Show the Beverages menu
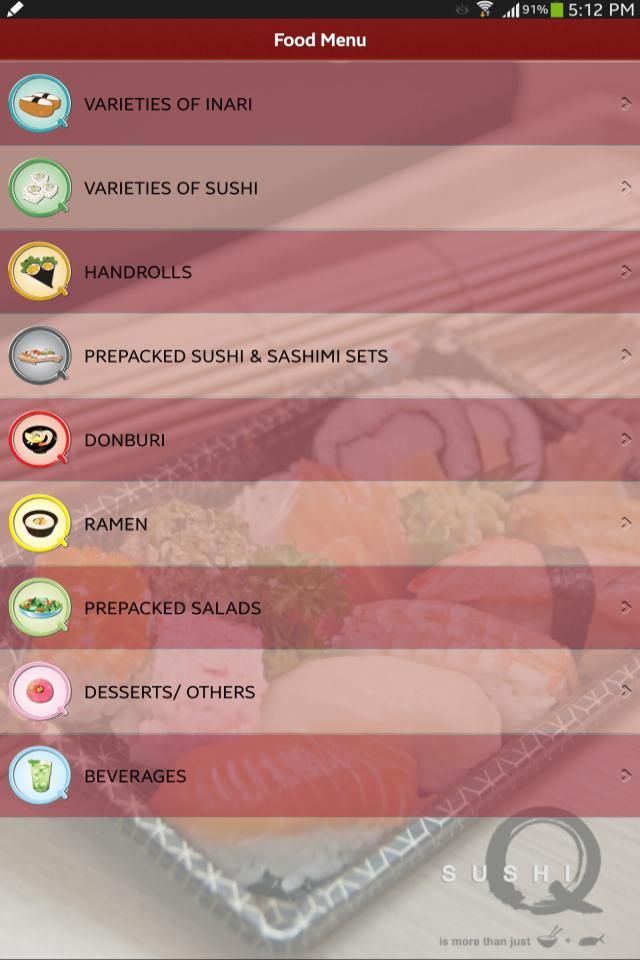Screen dimensions: 640x960 click(x=320, y=776)
